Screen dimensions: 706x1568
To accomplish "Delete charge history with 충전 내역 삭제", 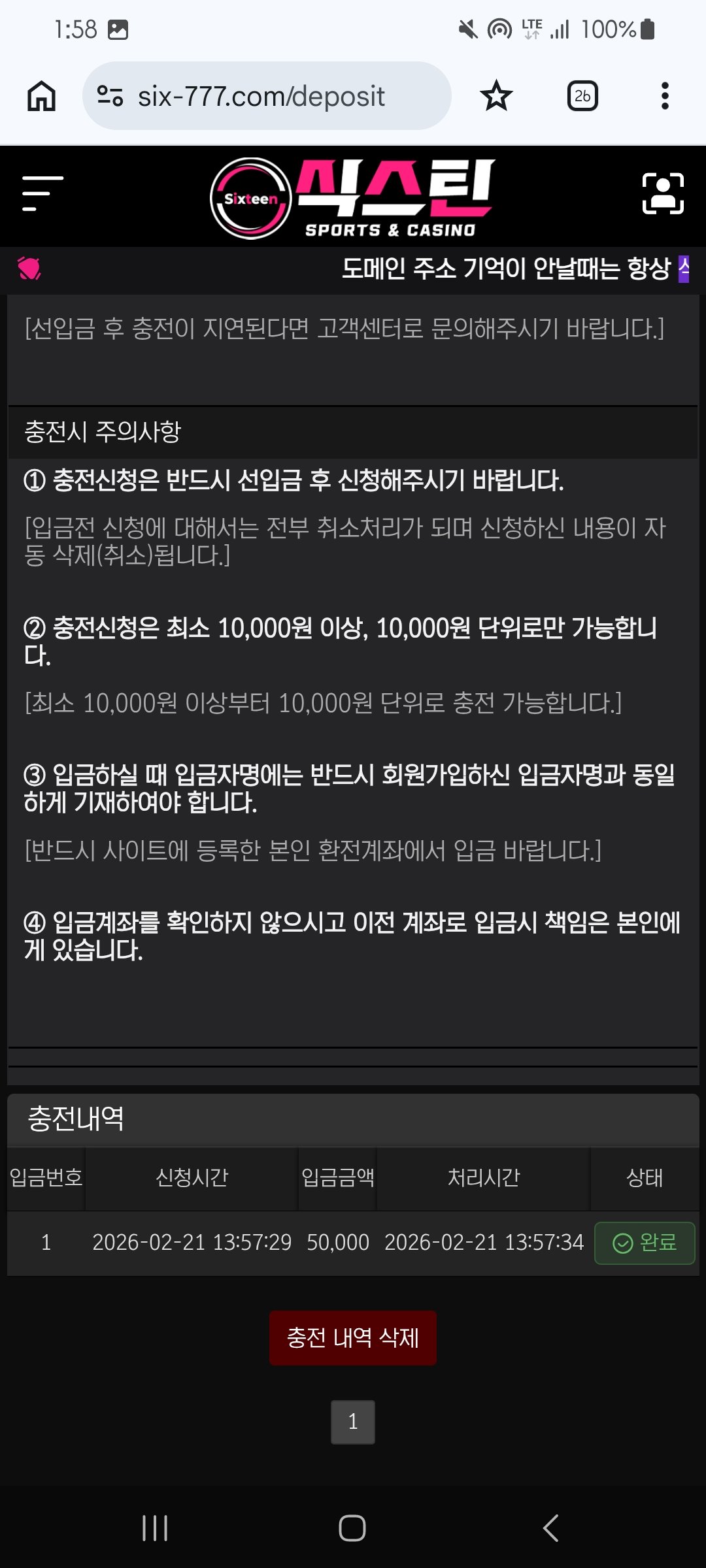I will point(353,1337).
